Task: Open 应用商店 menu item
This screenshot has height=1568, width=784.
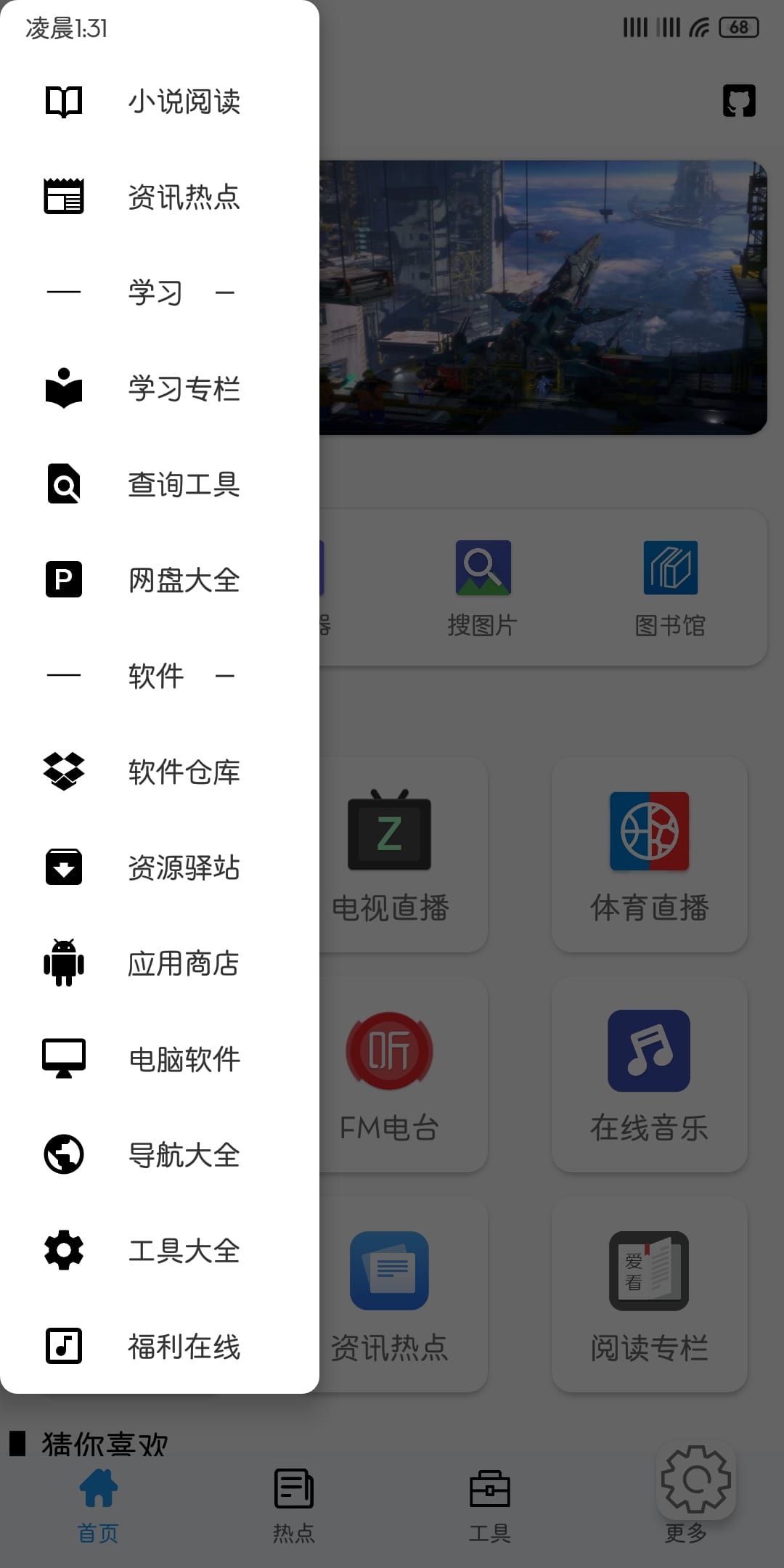Action: 160,963
